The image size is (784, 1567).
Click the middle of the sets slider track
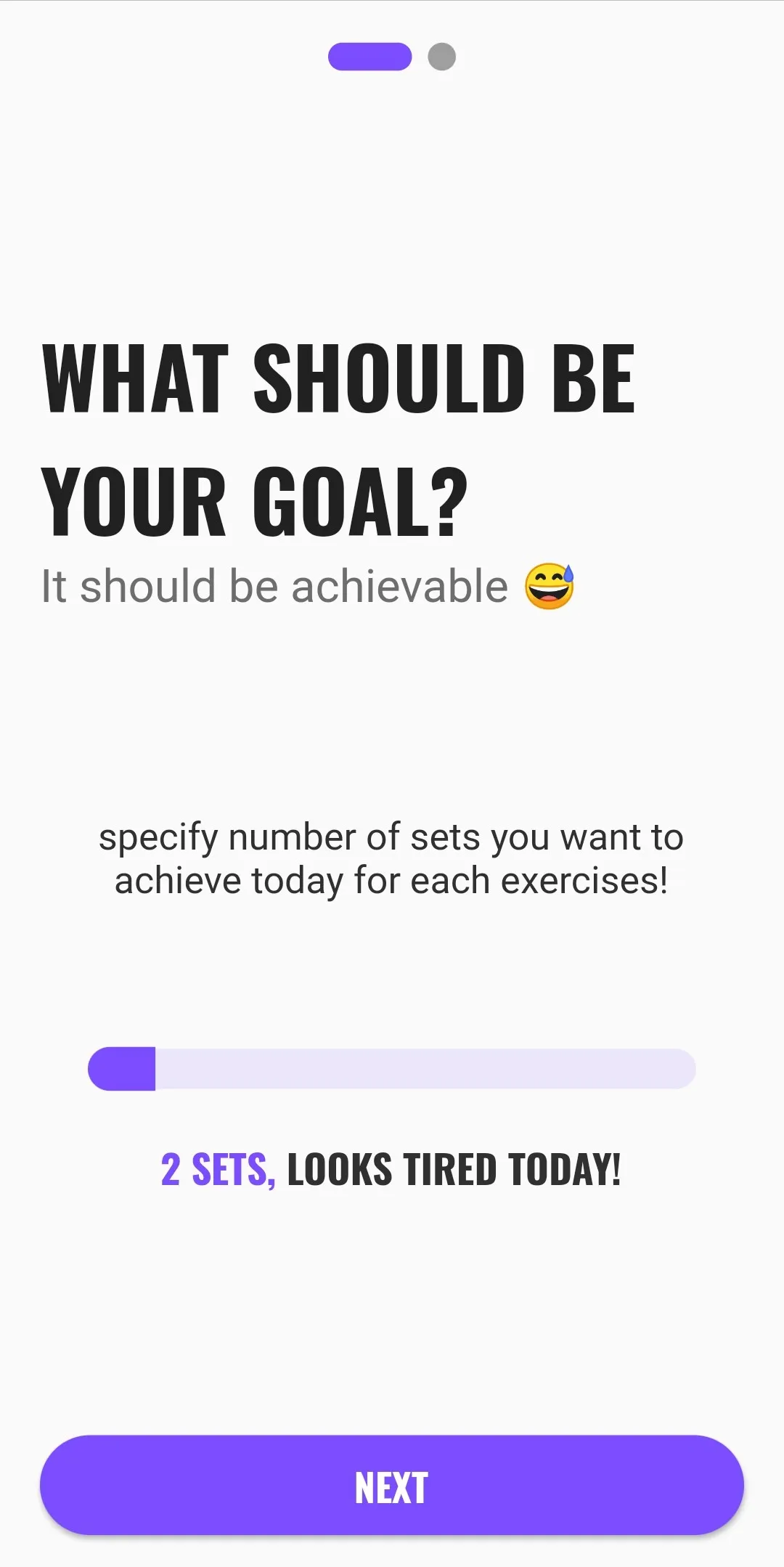(x=392, y=1069)
